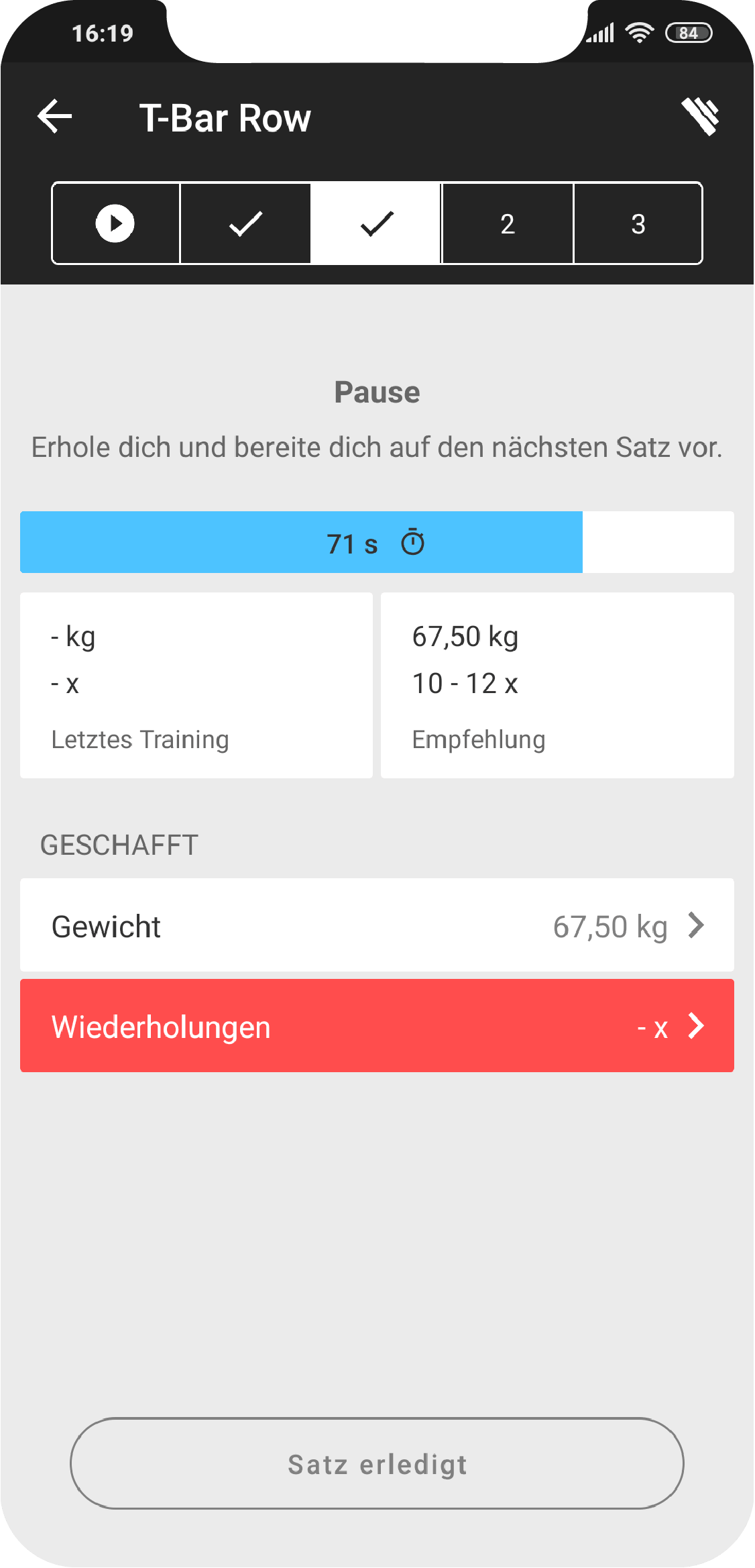Go back using the arrow icon
This screenshot has height=1568, width=755.
click(55, 117)
